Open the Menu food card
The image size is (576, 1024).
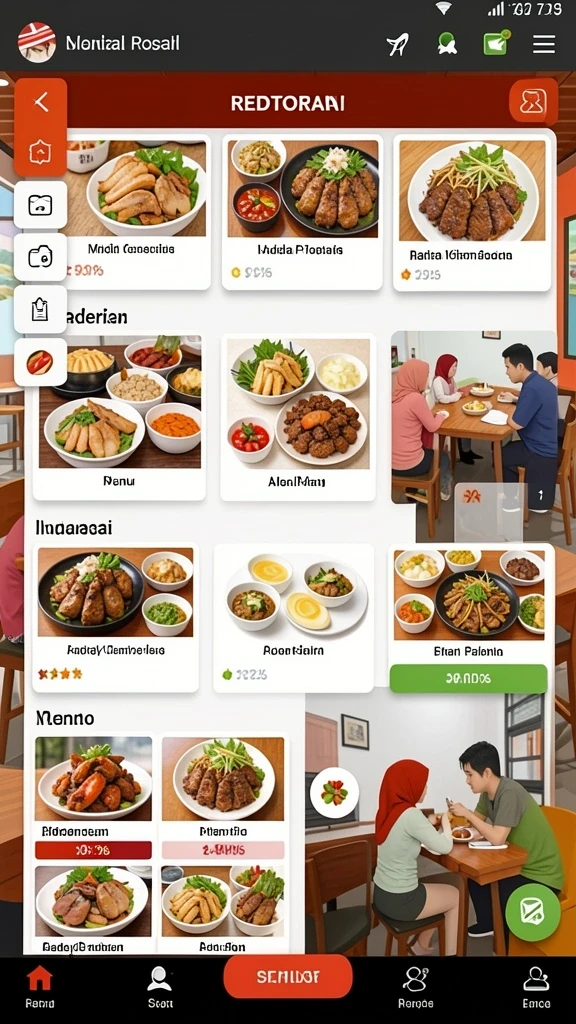click(118, 418)
